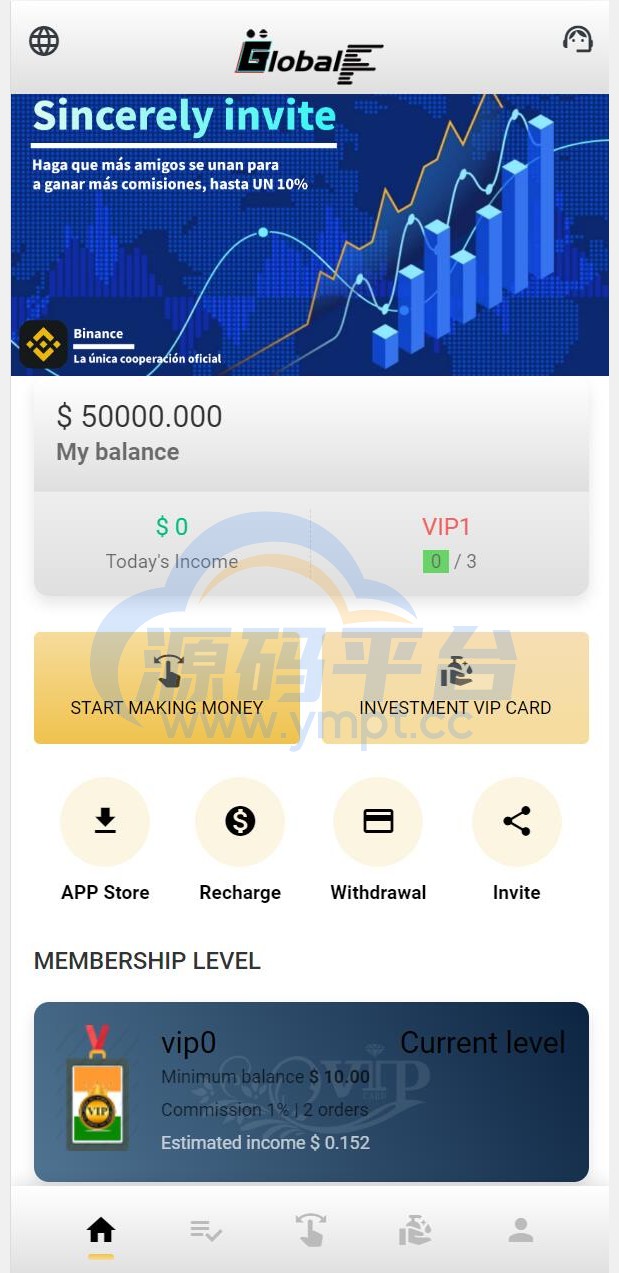Open the vip0 membership card
This screenshot has height=1273, width=619.
[x=311, y=1092]
